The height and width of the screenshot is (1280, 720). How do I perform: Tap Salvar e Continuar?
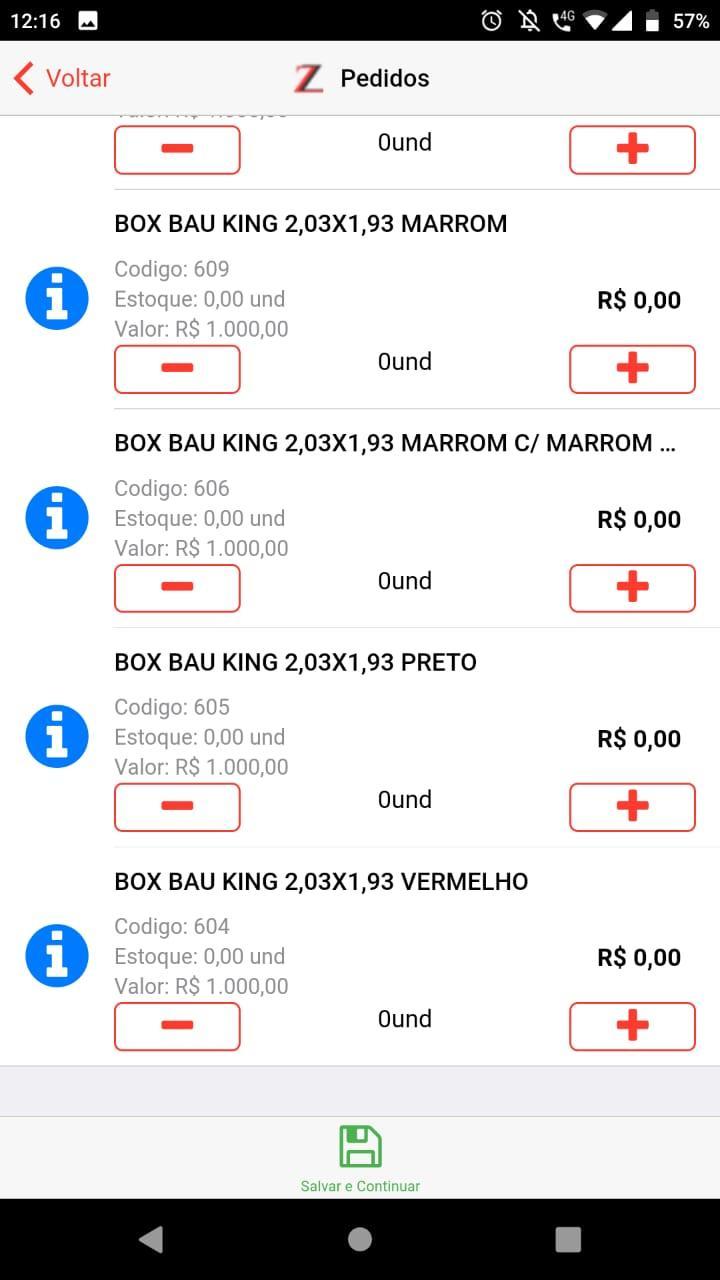click(x=360, y=1159)
